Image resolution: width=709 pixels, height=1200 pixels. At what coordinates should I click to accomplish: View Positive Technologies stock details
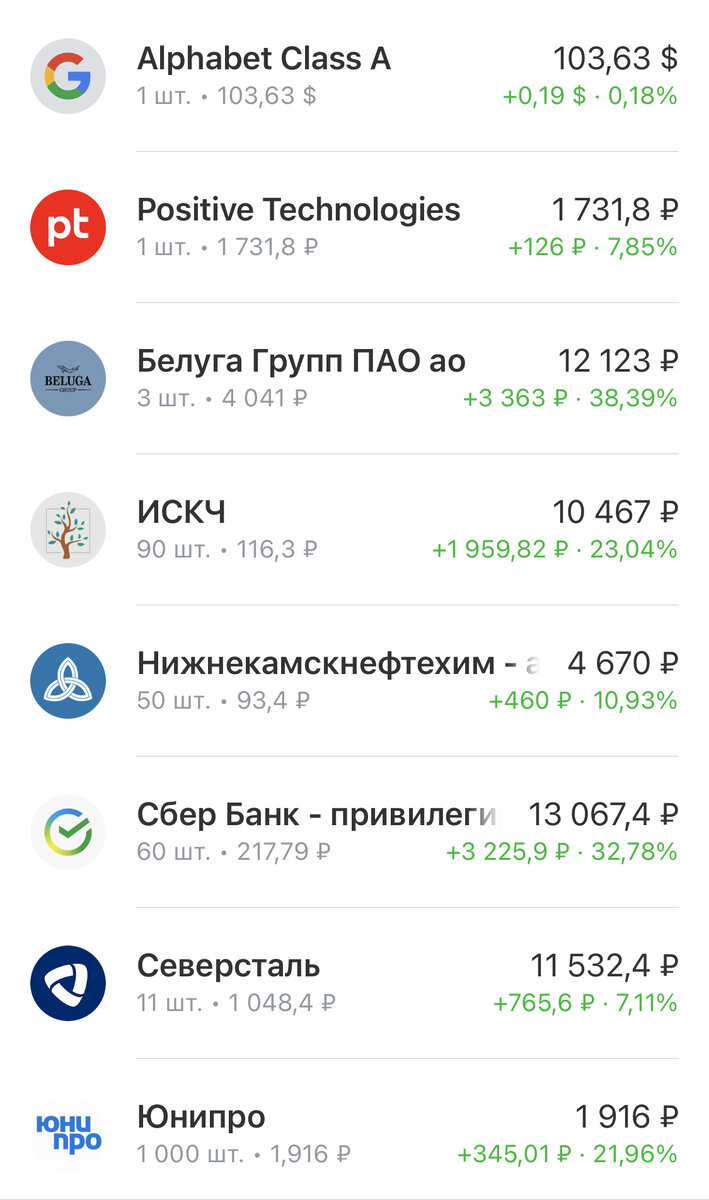[x=354, y=227]
